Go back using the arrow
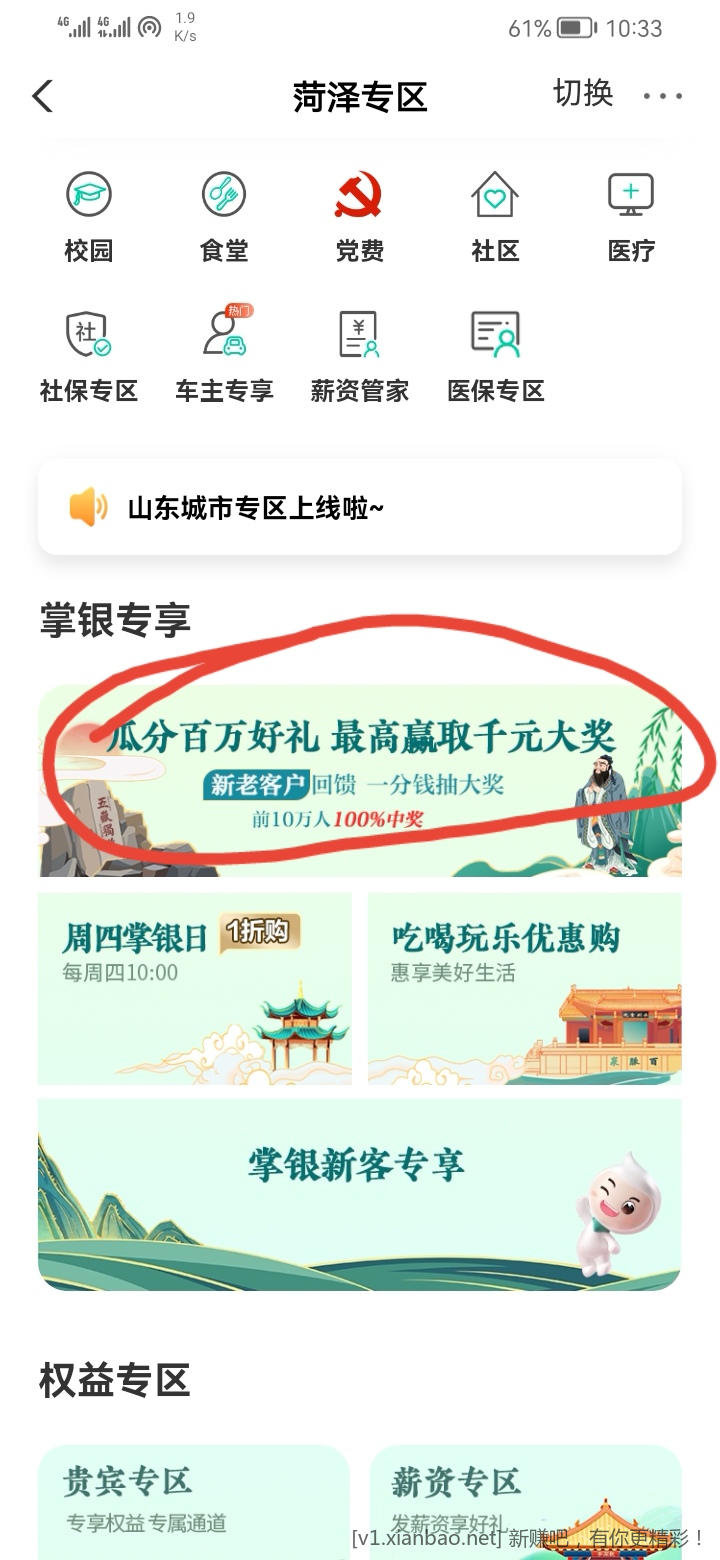The image size is (720, 1560). 42,97
